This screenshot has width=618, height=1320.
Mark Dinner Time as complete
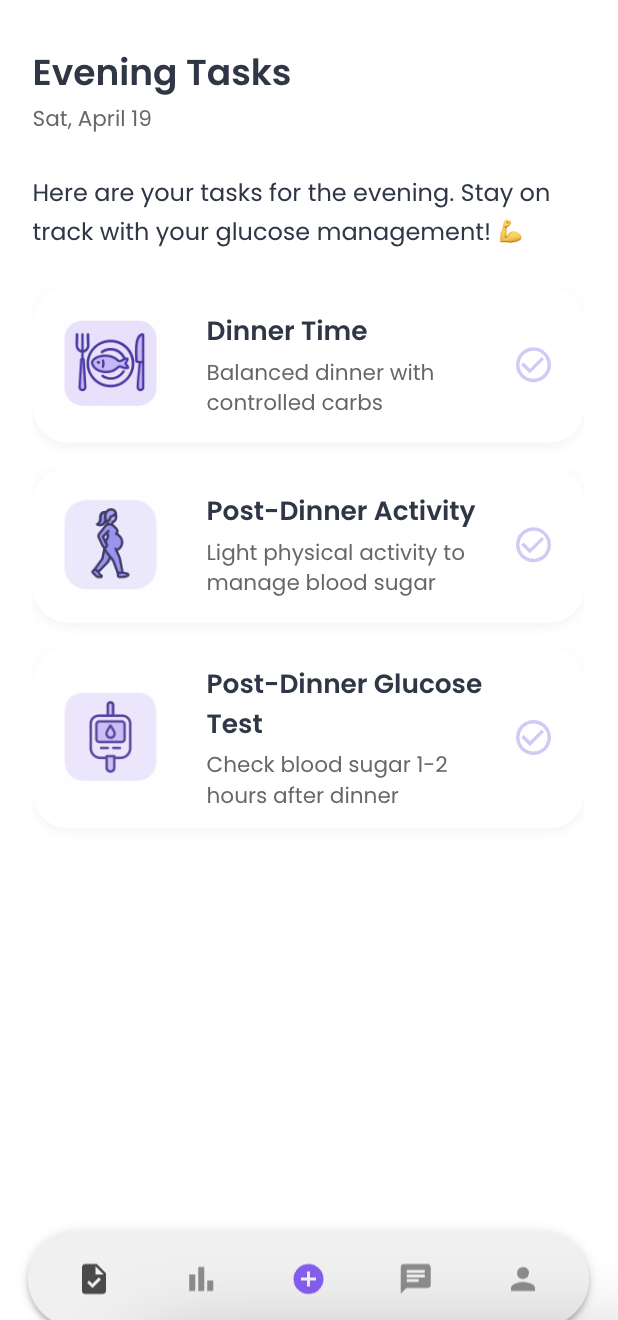pyautogui.click(x=533, y=365)
